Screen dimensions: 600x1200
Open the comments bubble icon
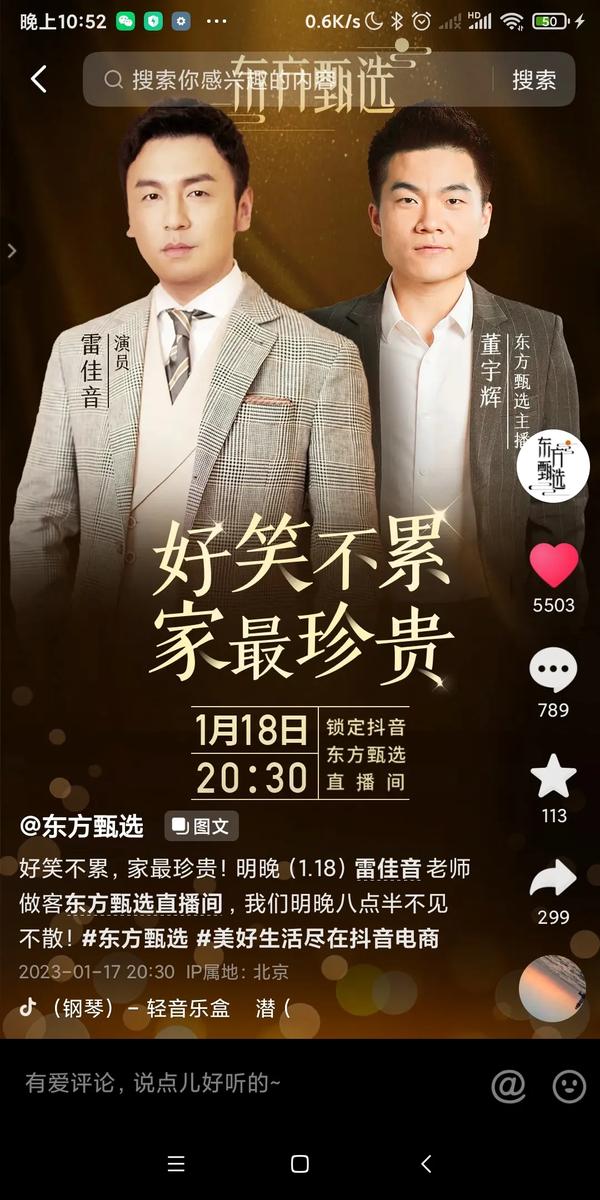click(553, 671)
